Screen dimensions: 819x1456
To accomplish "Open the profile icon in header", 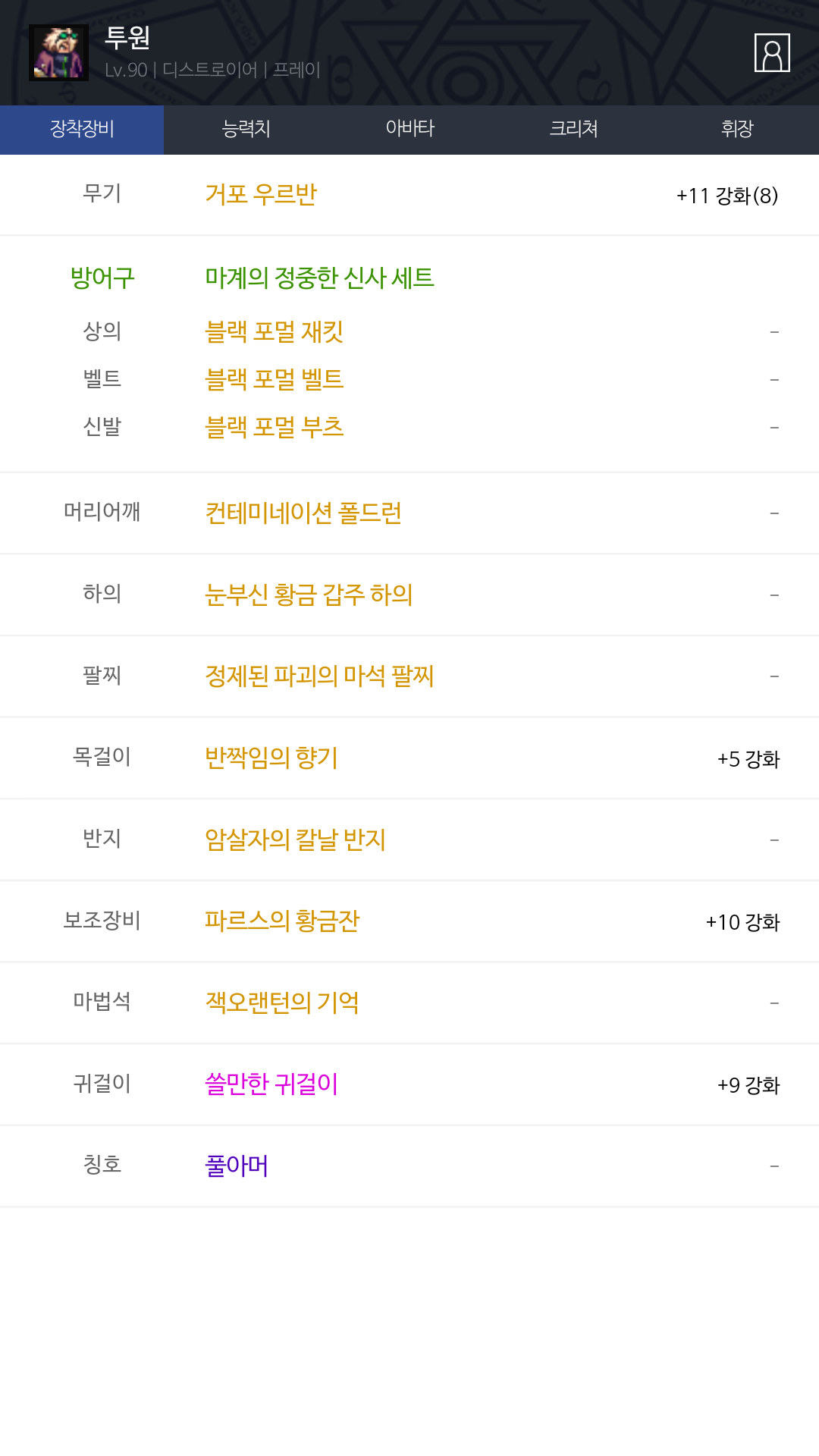I will coord(772,52).
